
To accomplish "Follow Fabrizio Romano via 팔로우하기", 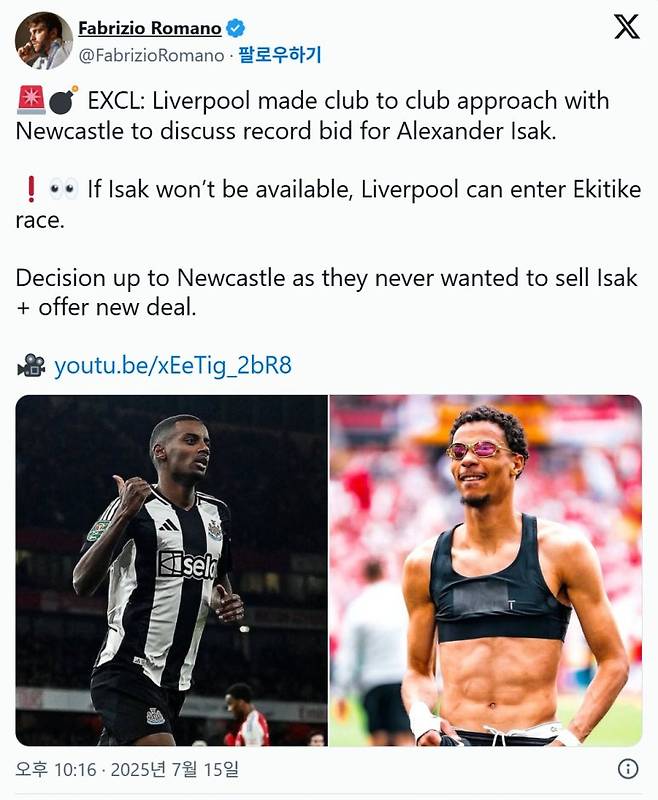I will coord(279,55).
